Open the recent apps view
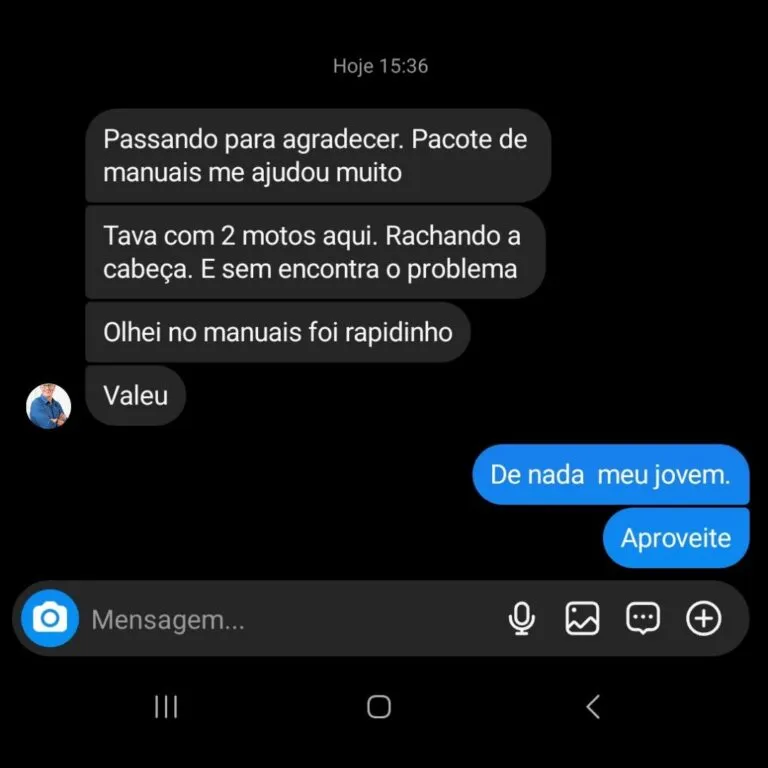This screenshot has height=768, width=768. (x=166, y=707)
